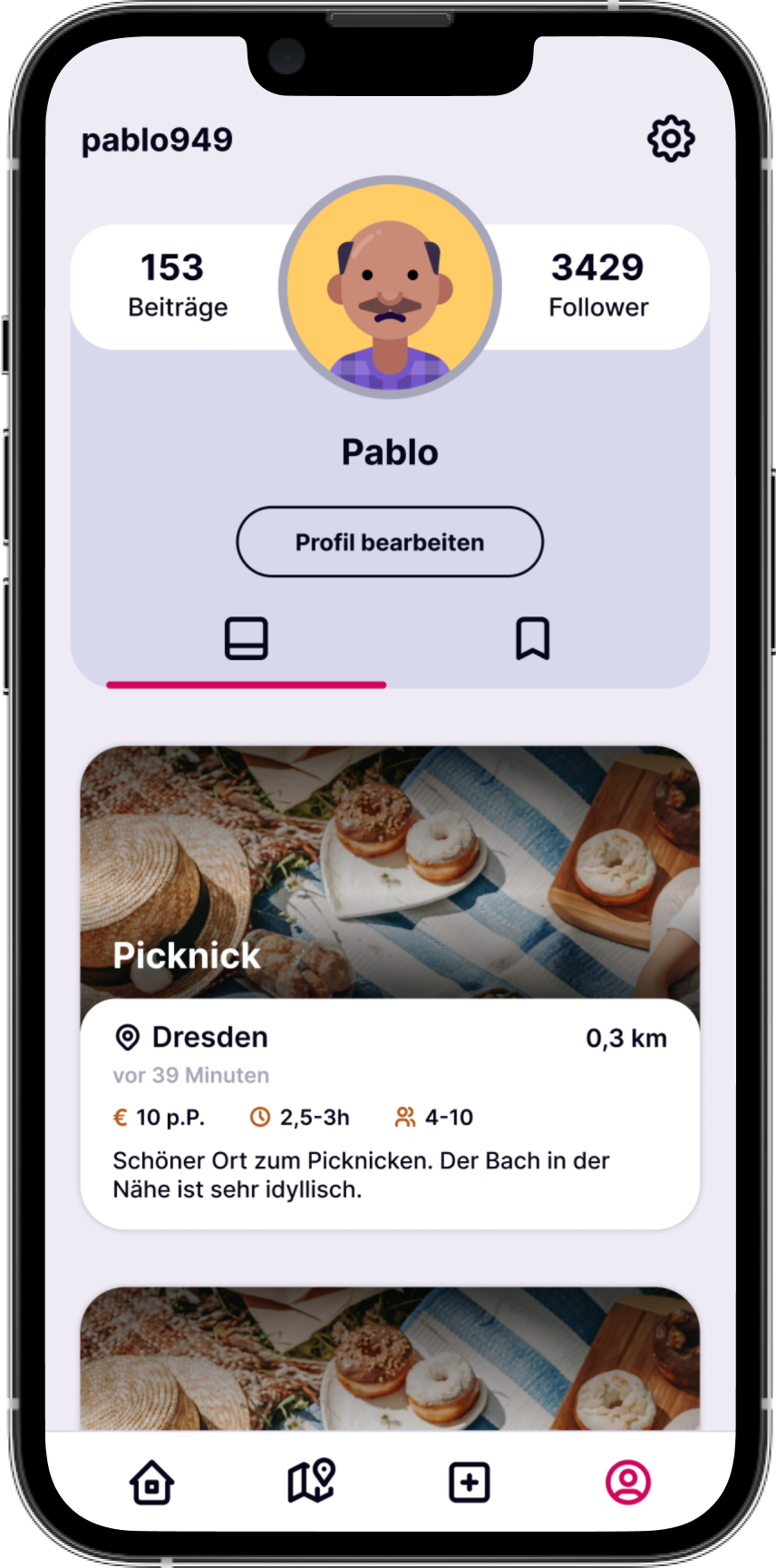Switch to the posts feed tab

pyautogui.click(x=247, y=639)
